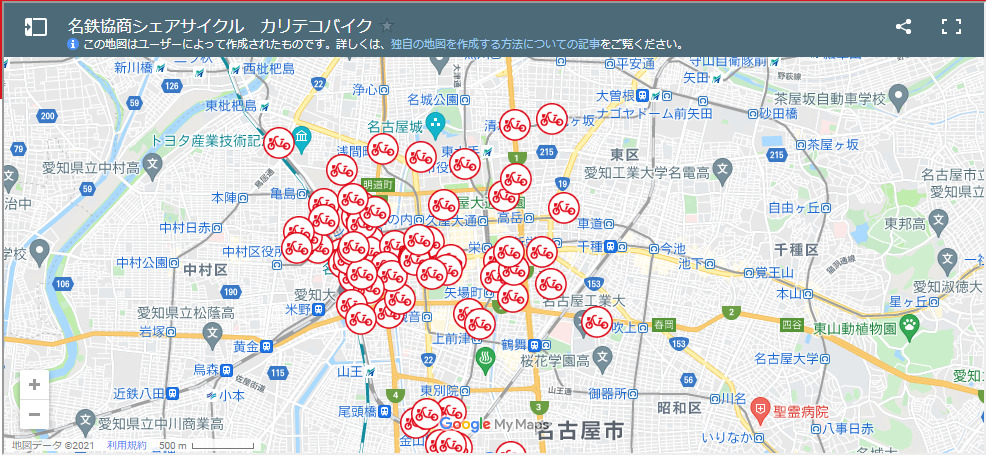The height and width of the screenshot is (457, 986).
Task: Tap the bike marker near 吹上
Action: pos(597,322)
